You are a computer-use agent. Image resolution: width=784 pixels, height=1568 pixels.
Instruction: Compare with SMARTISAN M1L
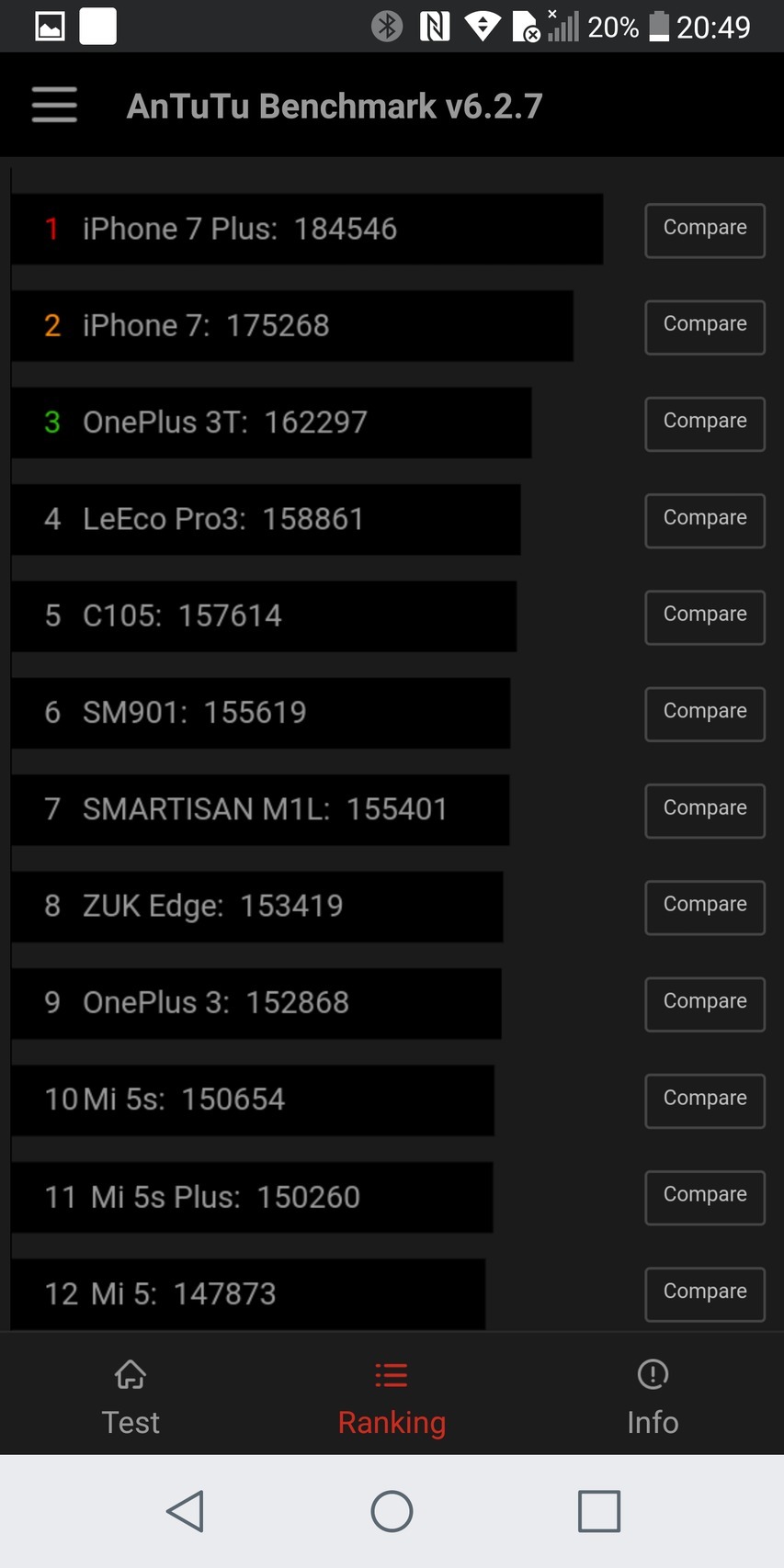[704, 810]
